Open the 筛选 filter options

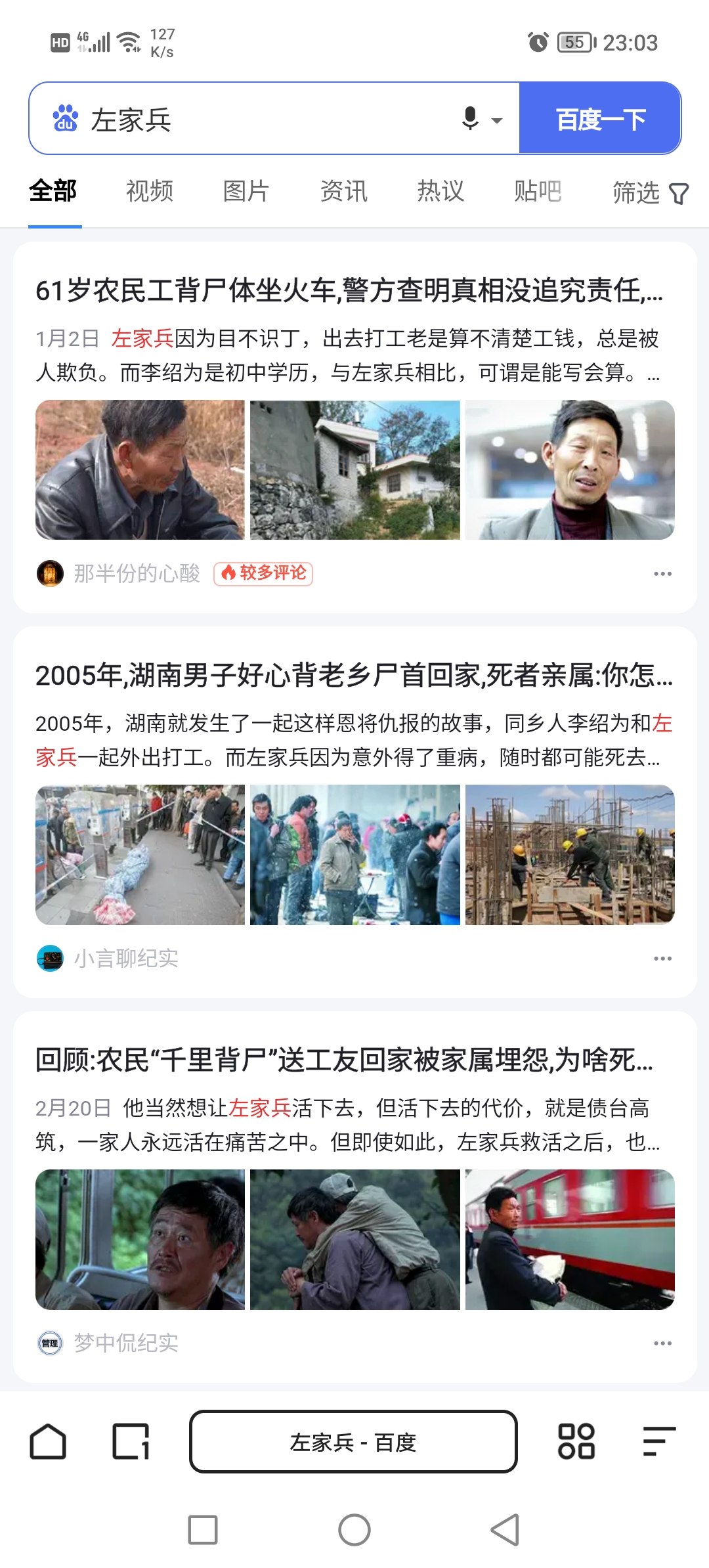click(649, 193)
